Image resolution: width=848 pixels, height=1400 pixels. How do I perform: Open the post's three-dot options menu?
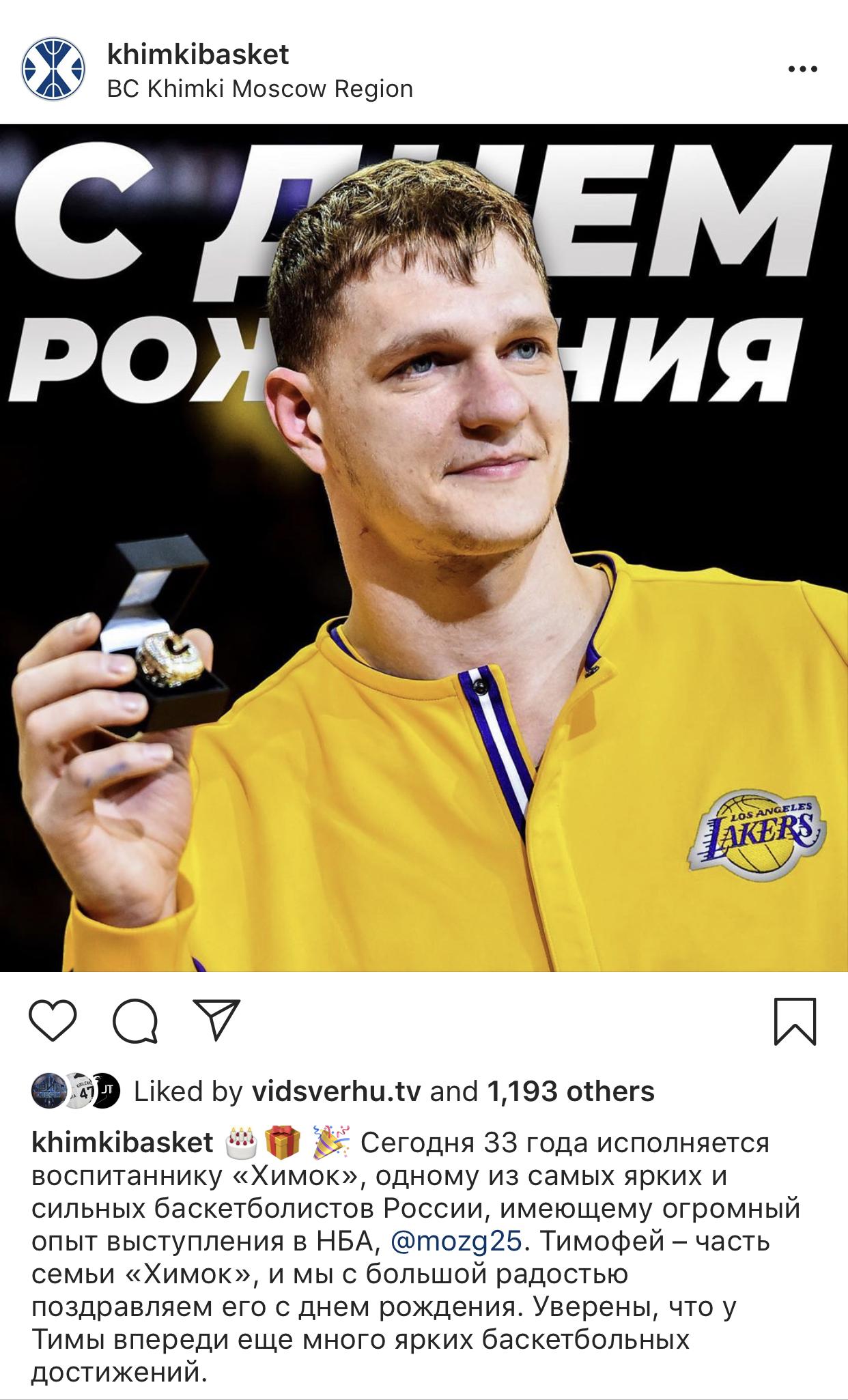coord(802,69)
